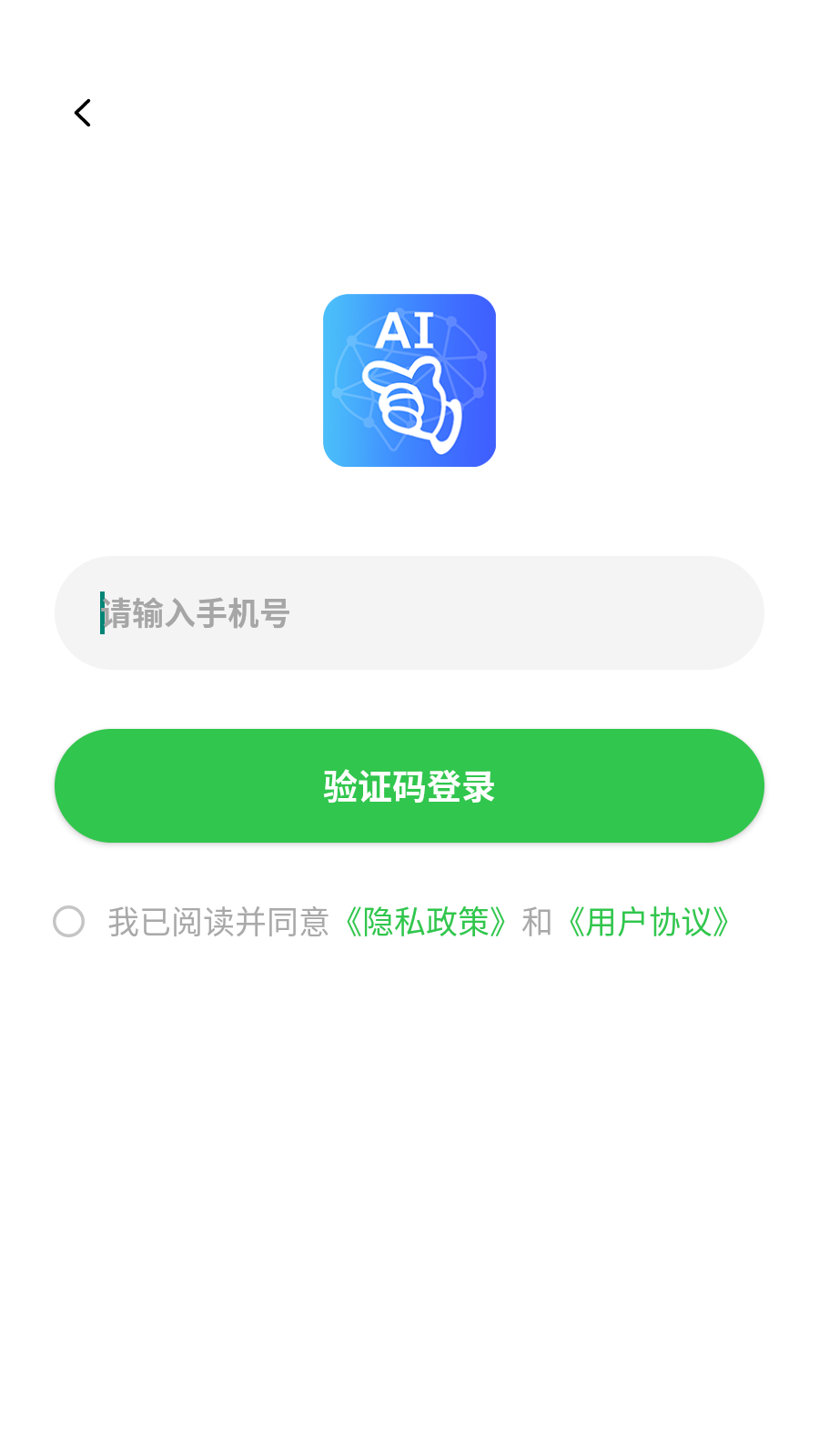Open the 《隐私政策》 link

tap(425, 923)
